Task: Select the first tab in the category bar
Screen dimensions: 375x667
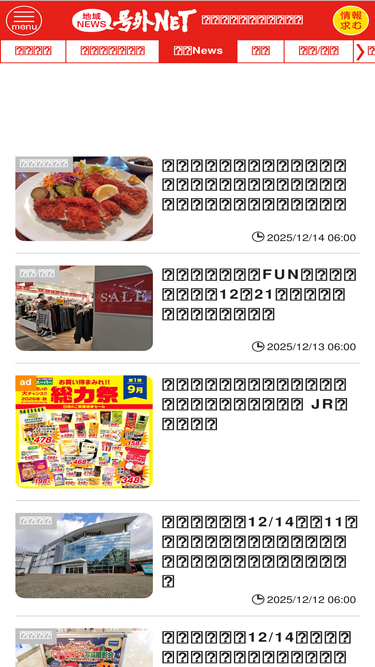Action: (x=33, y=51)
